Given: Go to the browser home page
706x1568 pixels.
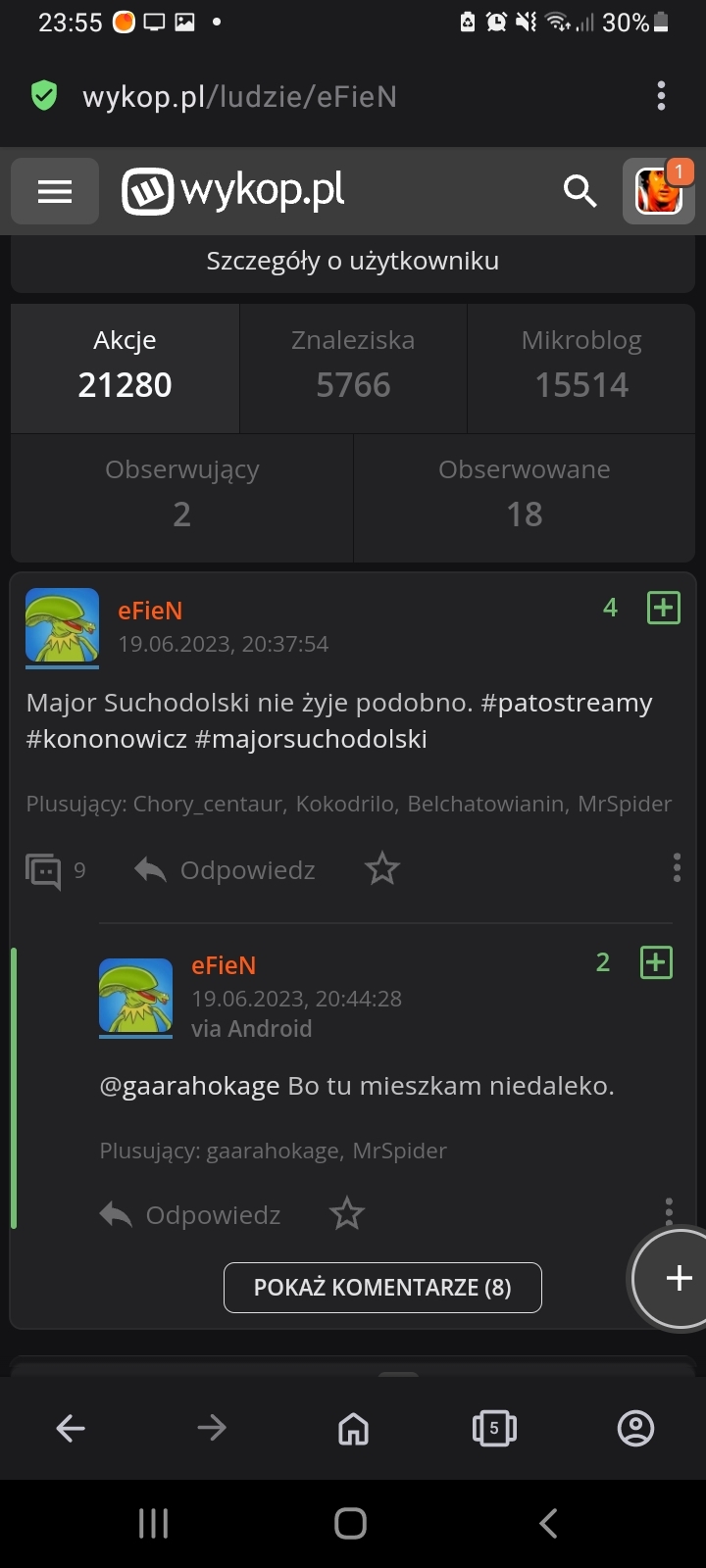Looking at the screenshot, I should 353,1429.
